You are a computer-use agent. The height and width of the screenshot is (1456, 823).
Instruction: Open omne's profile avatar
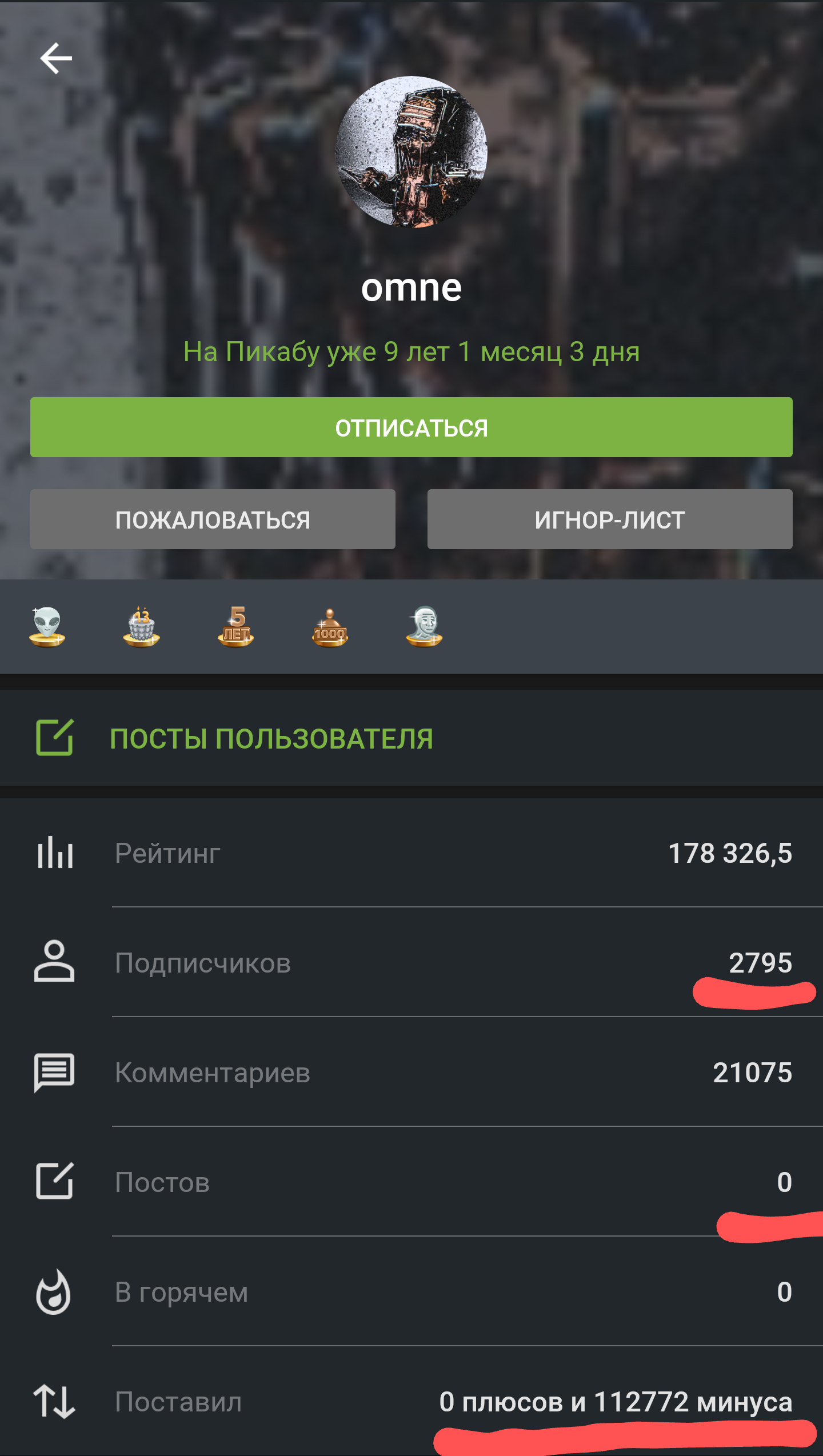(x=411, y=152)
